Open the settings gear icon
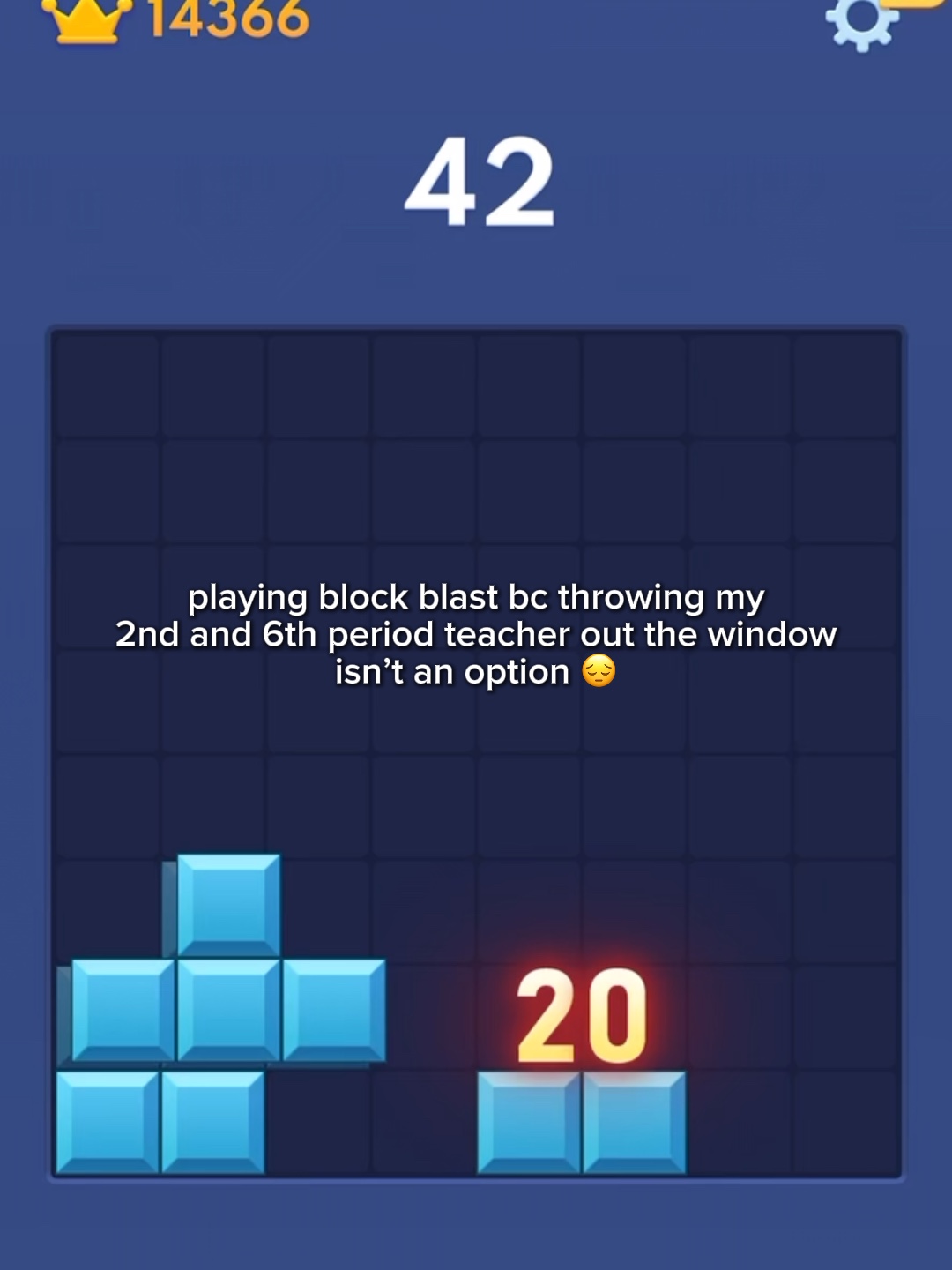The height and width of the screenshot is (1270, 952). click(862, 22)
